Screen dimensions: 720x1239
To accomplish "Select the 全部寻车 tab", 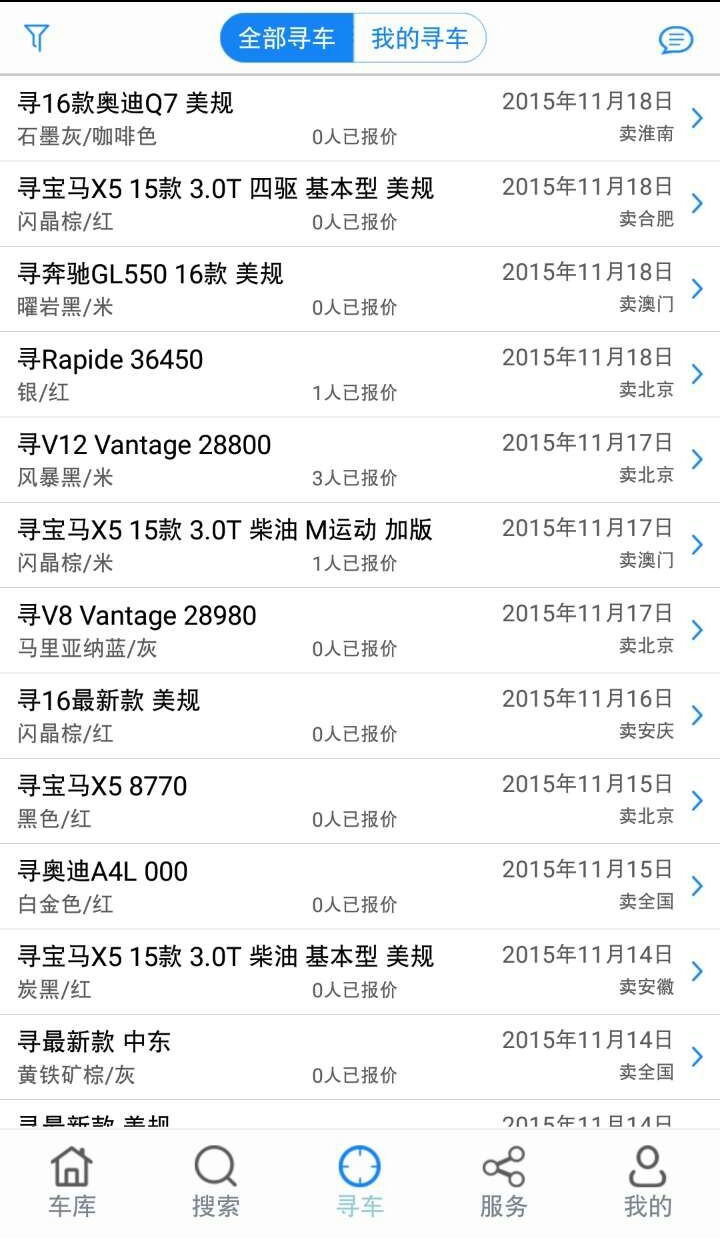I will [x=287, y=39].
